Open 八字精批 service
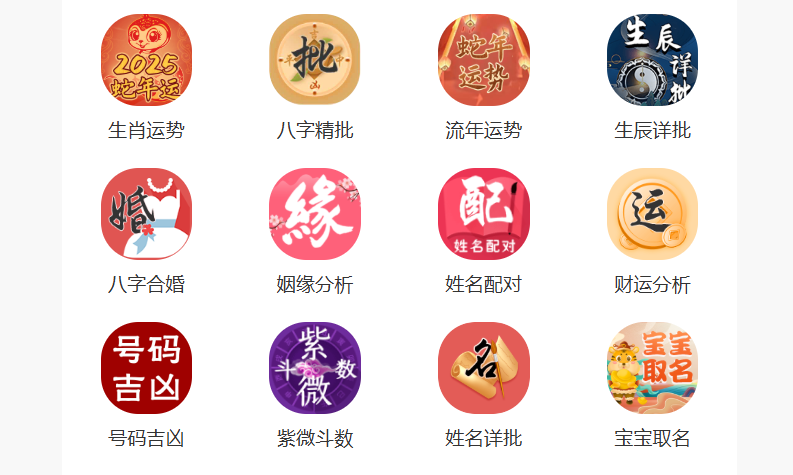The height and width of the screenshot is (475, 793). (315, 60)
